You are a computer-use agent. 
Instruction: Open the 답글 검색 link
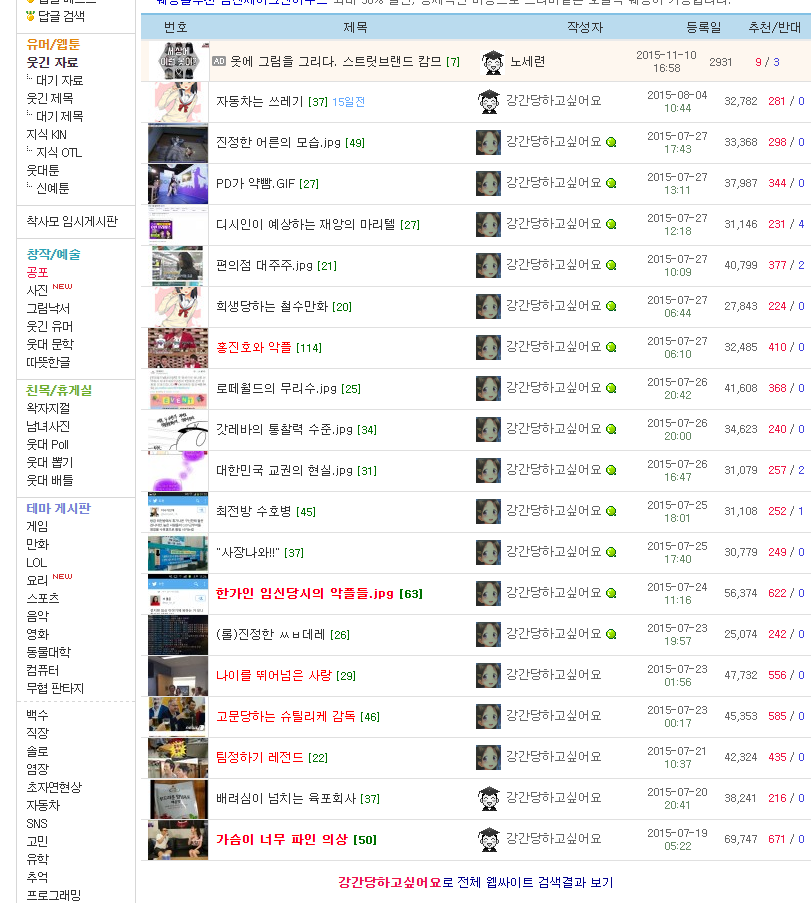coord(61,17)
